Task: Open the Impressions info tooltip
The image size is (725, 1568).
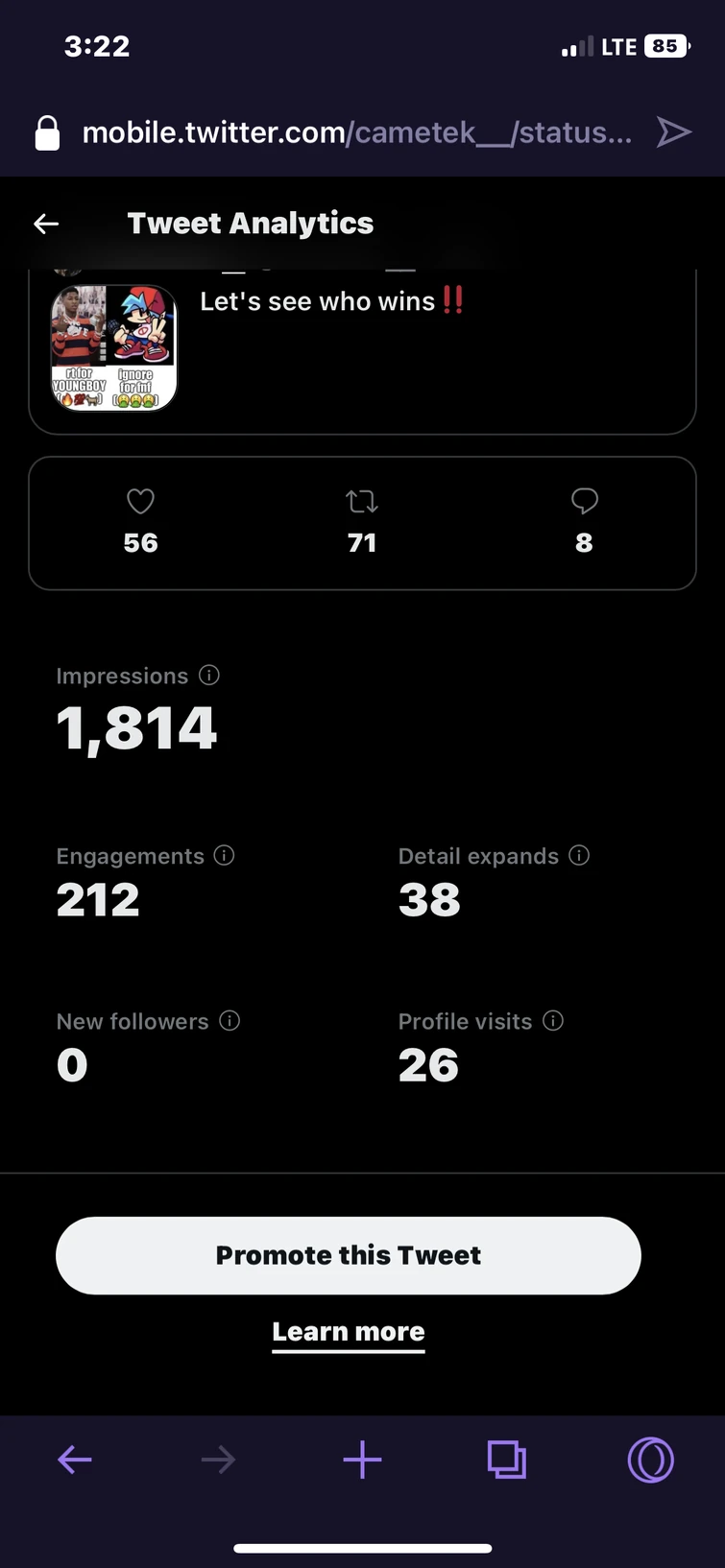Action: click(x=209, y=675)
